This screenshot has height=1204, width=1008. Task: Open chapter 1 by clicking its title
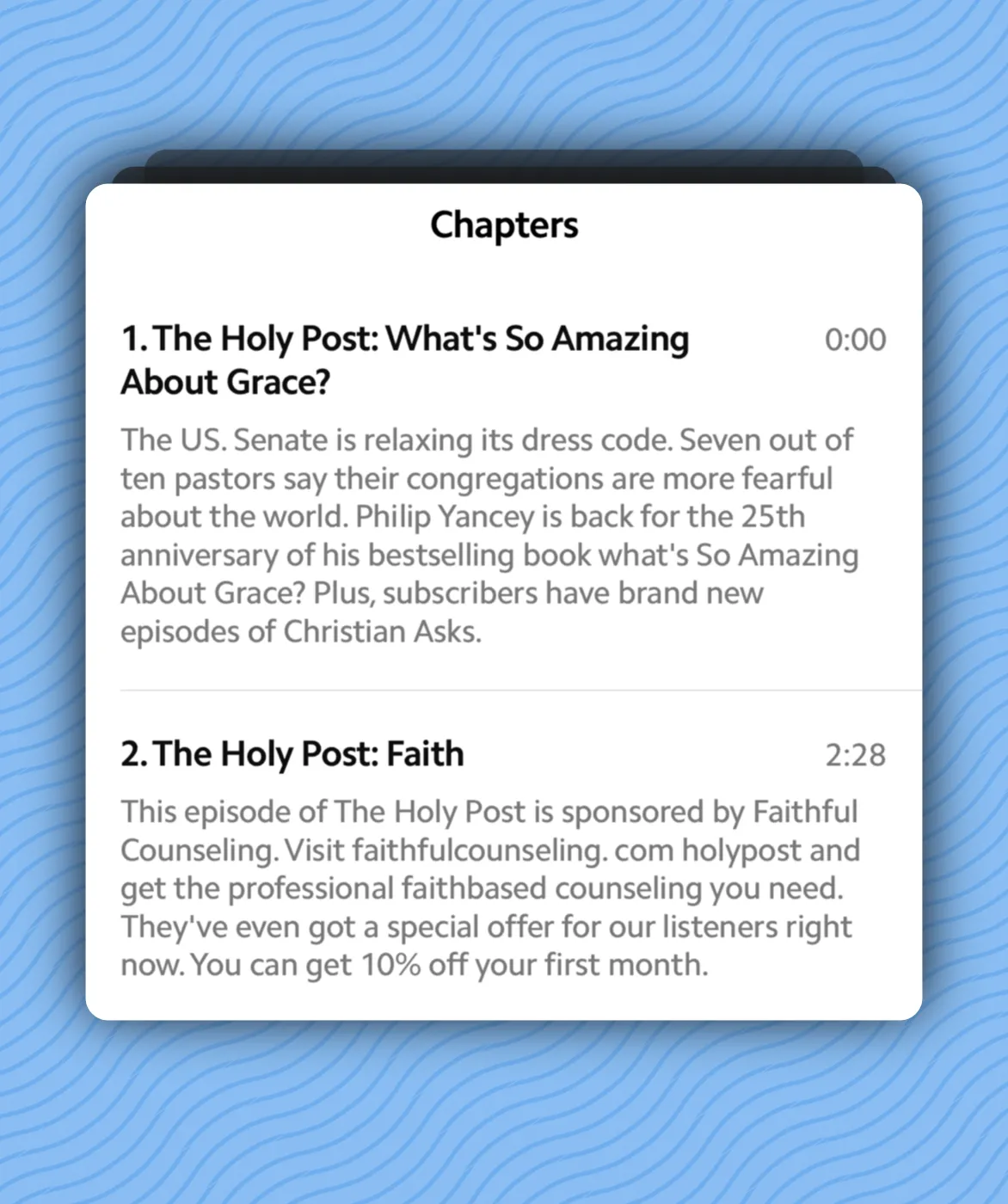[404, 338]
